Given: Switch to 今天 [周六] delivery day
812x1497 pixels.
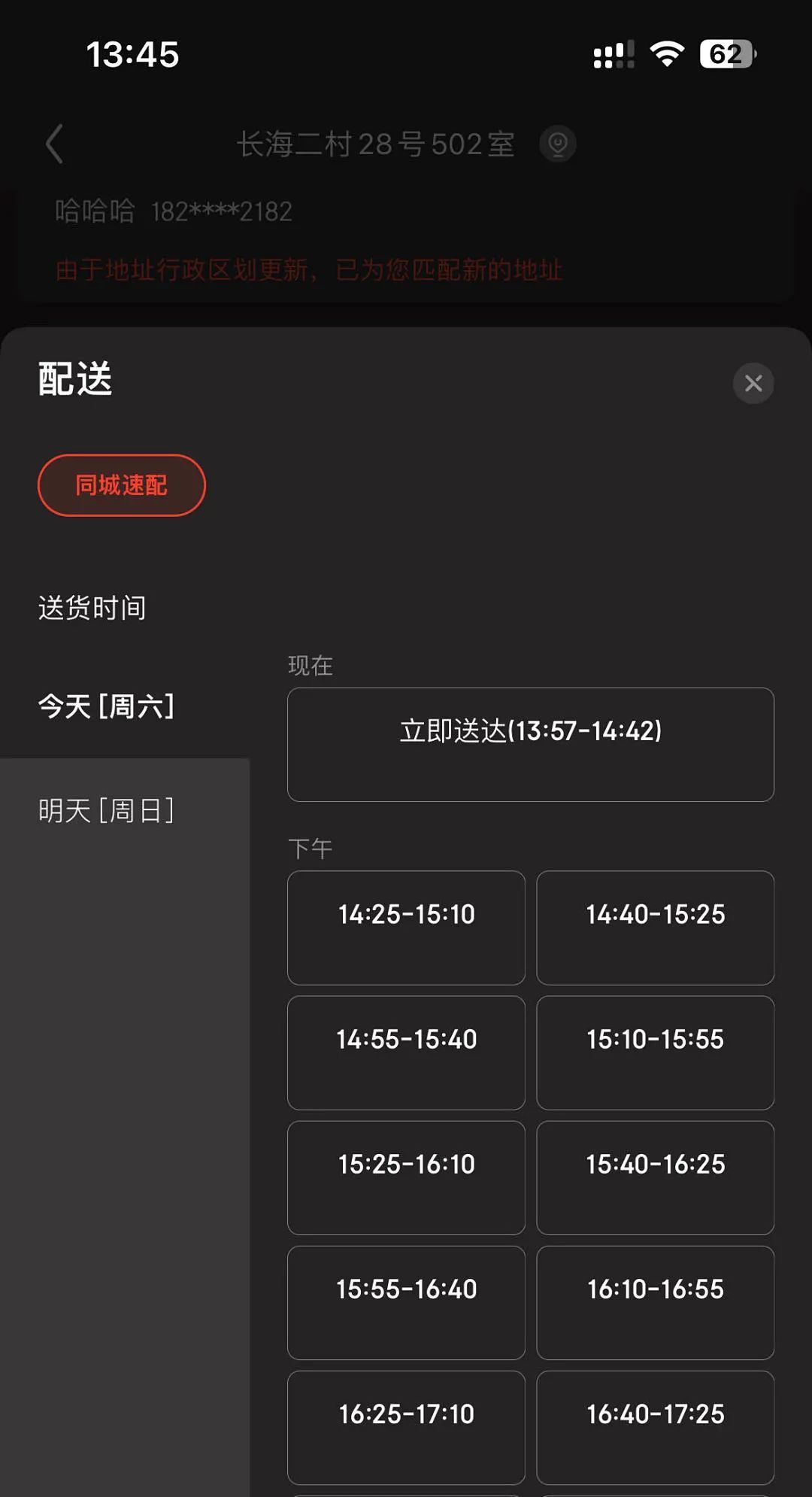Looking at the screenshot, I should coord(107,706).
